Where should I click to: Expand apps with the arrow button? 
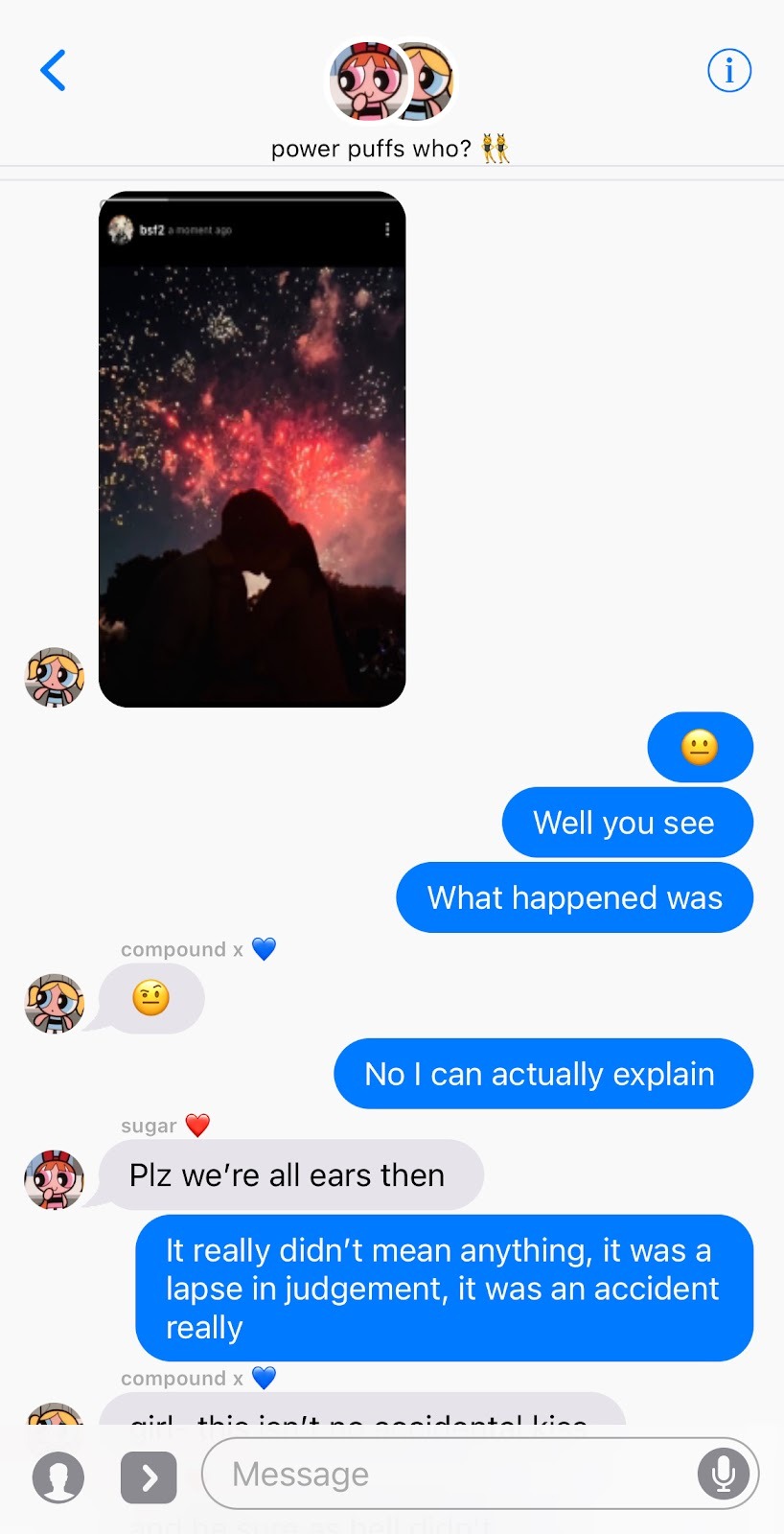pos(149,1477)
